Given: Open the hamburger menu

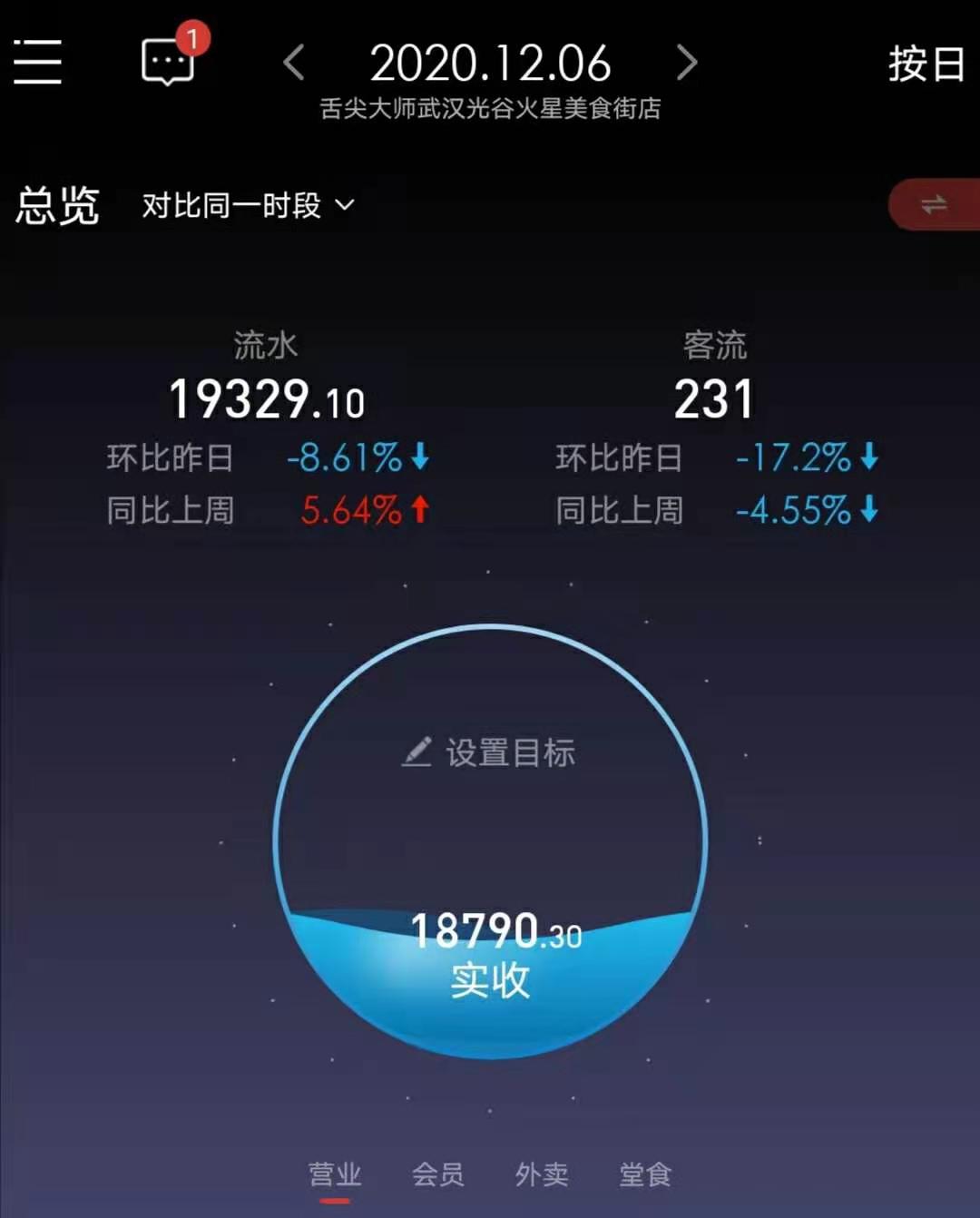Looking at the screenshot, I should (37, 62).
